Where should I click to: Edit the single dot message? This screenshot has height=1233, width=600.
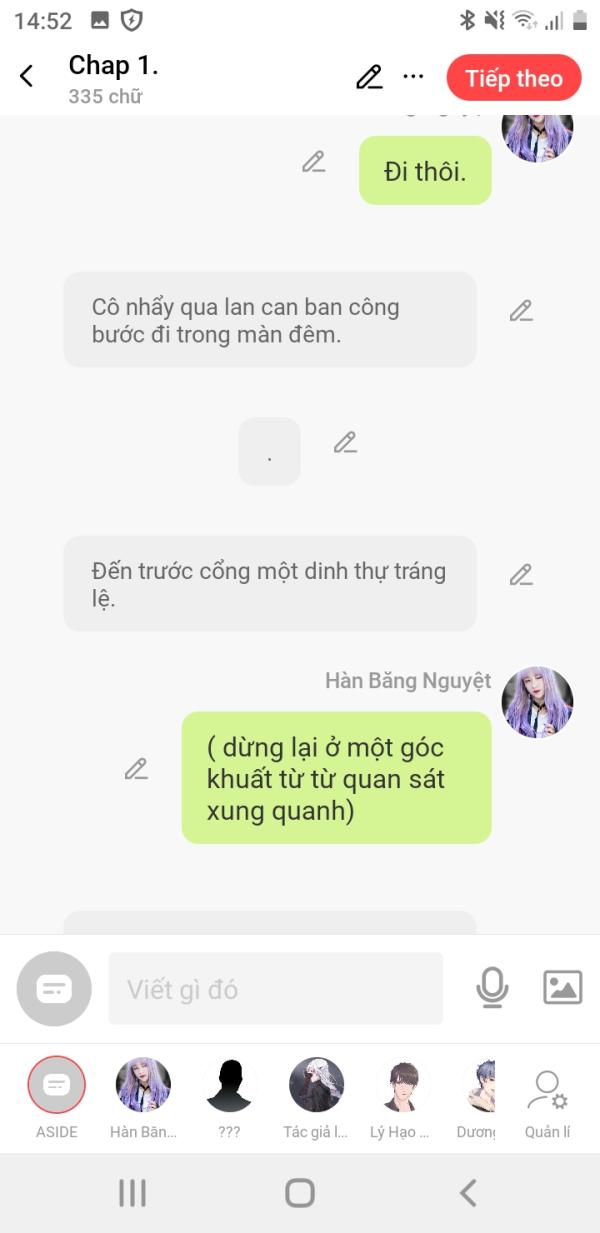(x=345, y=442)
